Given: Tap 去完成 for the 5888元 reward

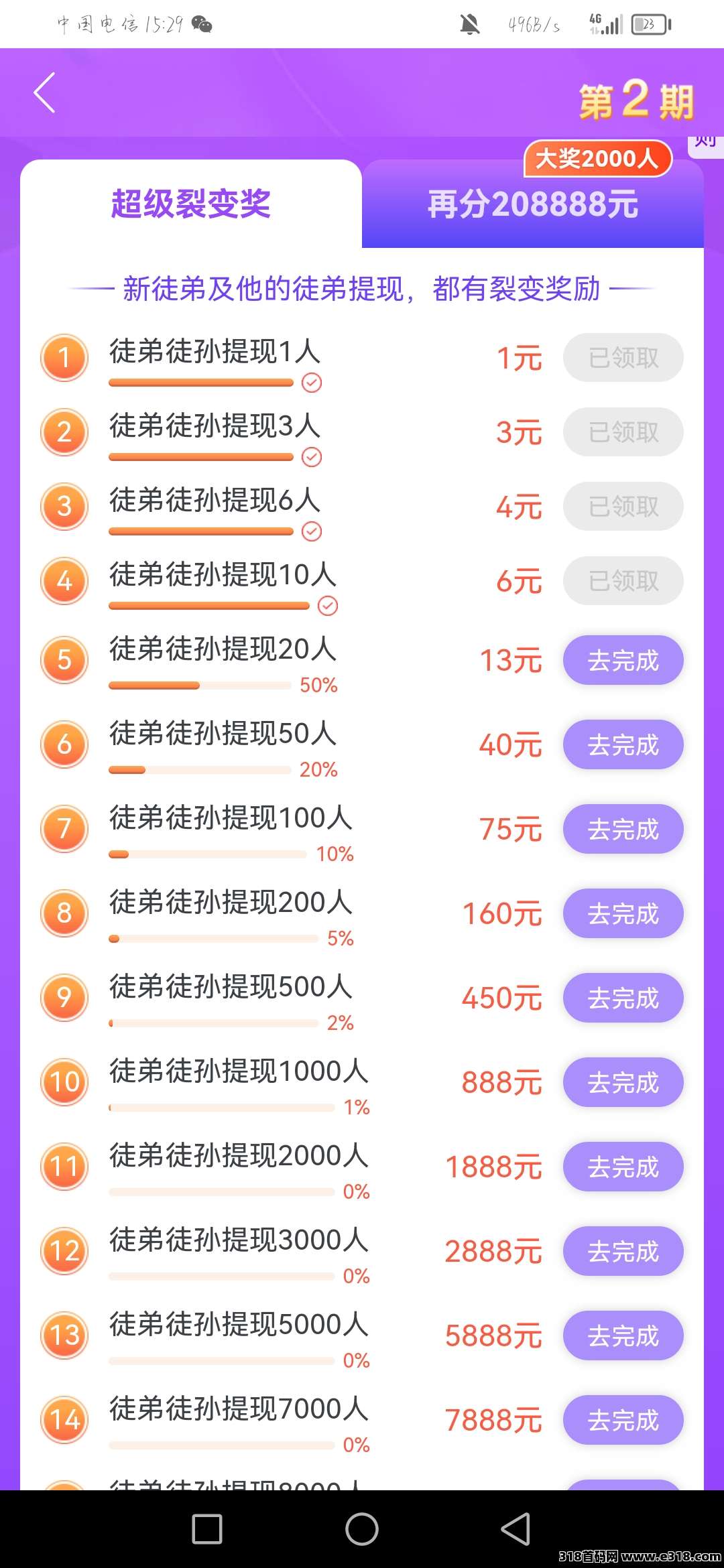Looking at the screenshot, I should [x=623, y=1336].
